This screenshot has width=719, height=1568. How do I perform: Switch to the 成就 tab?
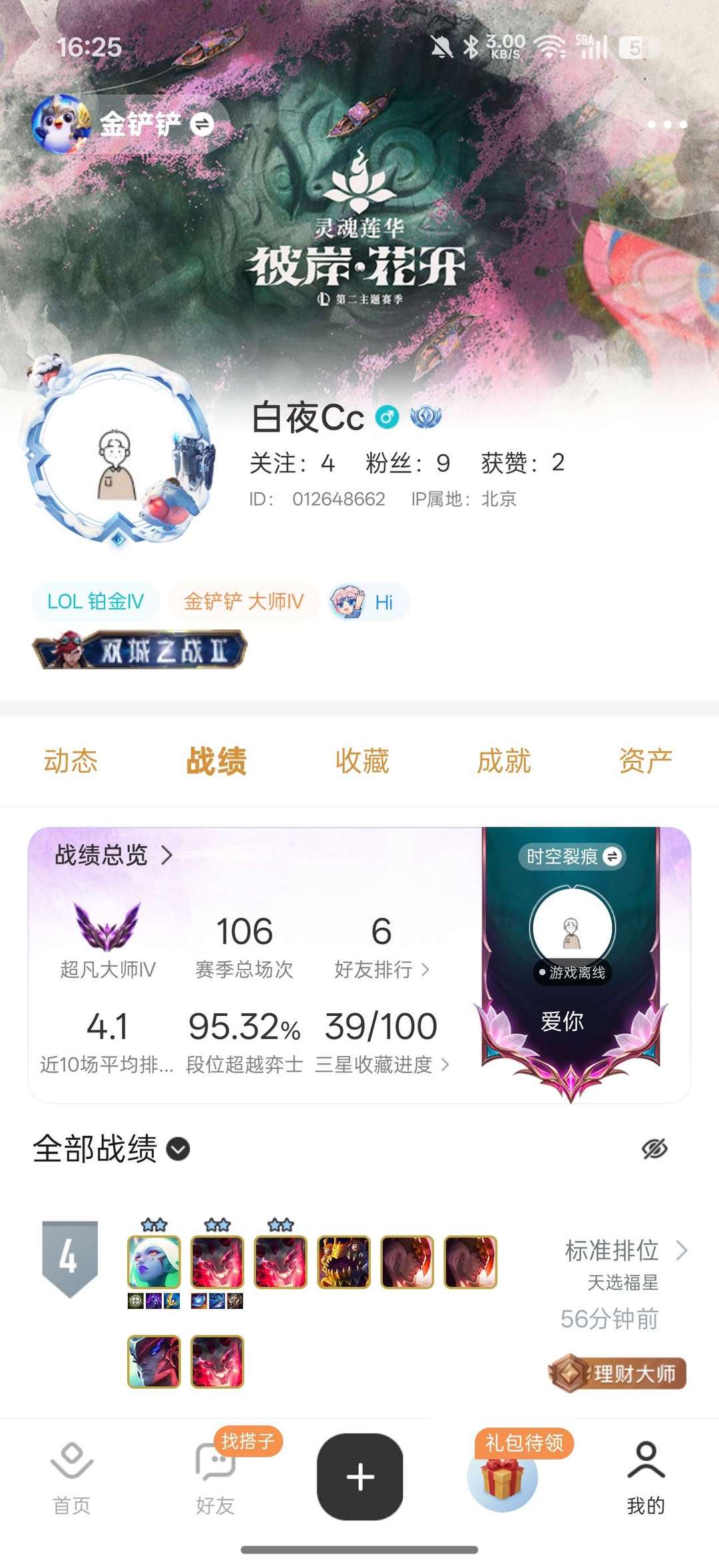pyautogui.click(x=504, y=761)
